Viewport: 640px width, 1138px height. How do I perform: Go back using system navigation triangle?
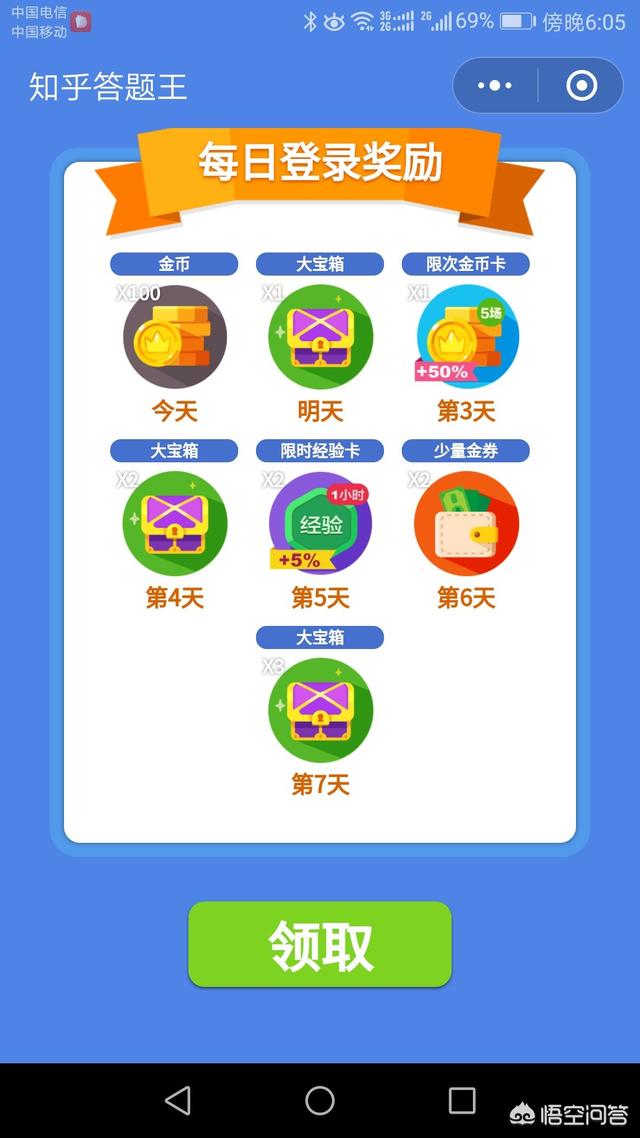178,1100
